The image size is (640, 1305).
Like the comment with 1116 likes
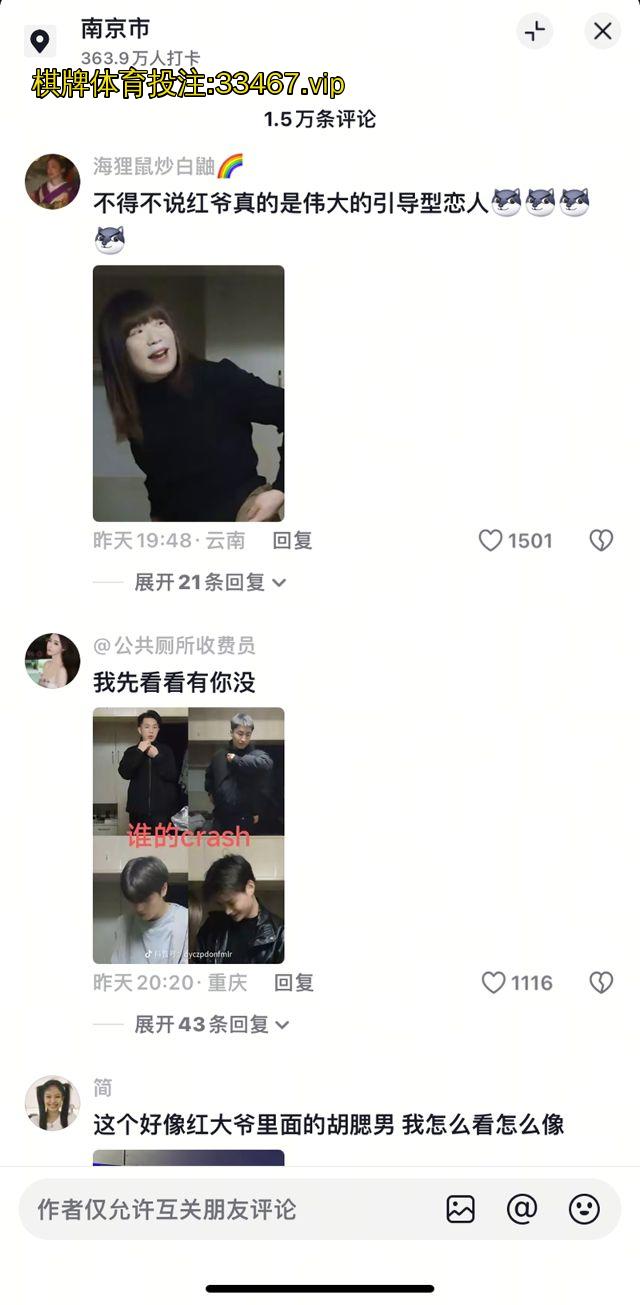tap(493, 983)
